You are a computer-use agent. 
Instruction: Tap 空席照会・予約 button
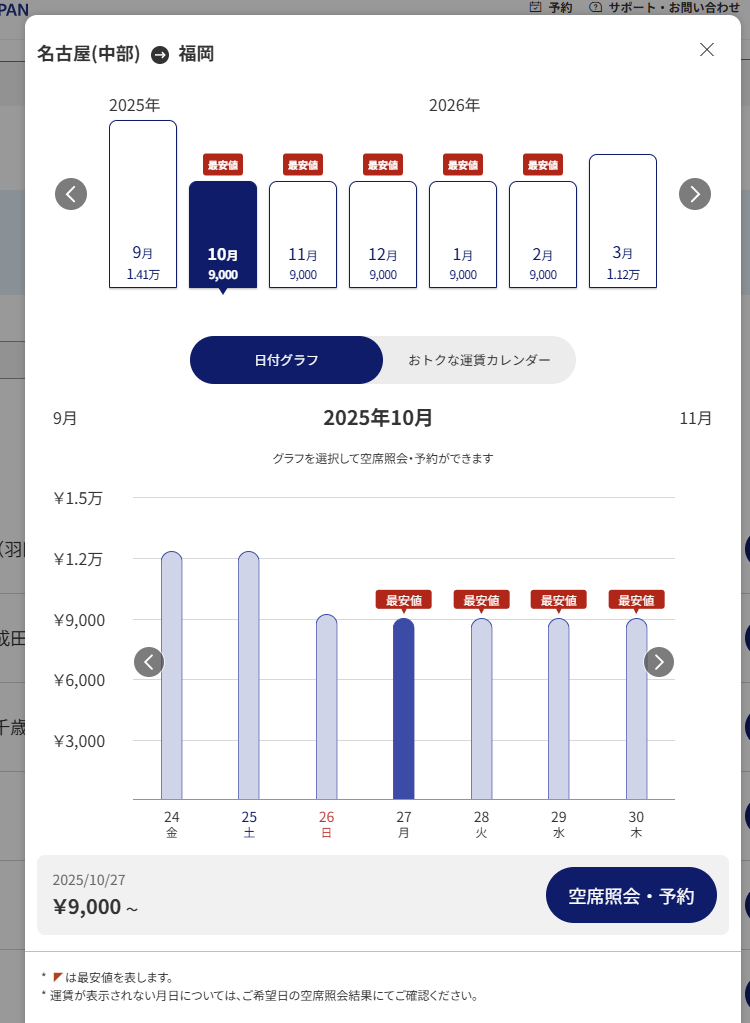[631, 895]
